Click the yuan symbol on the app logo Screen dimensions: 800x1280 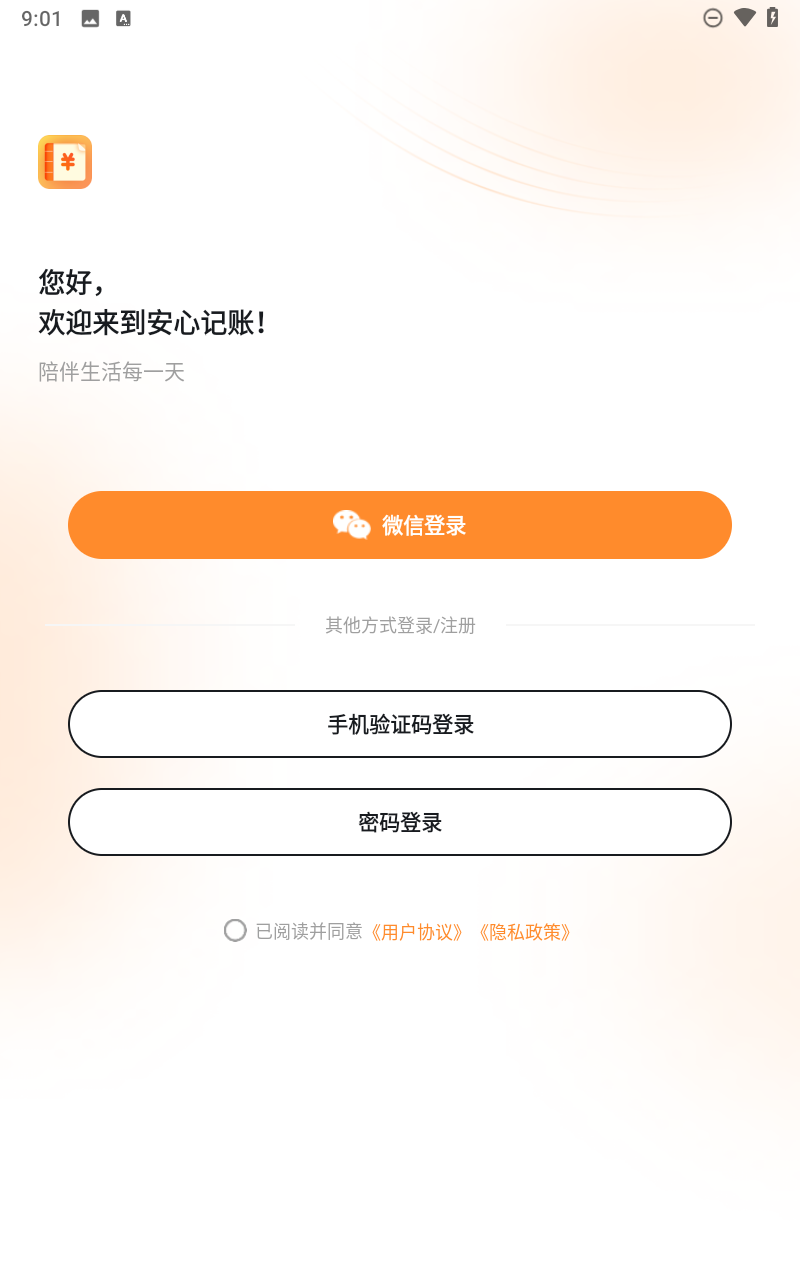67,160
